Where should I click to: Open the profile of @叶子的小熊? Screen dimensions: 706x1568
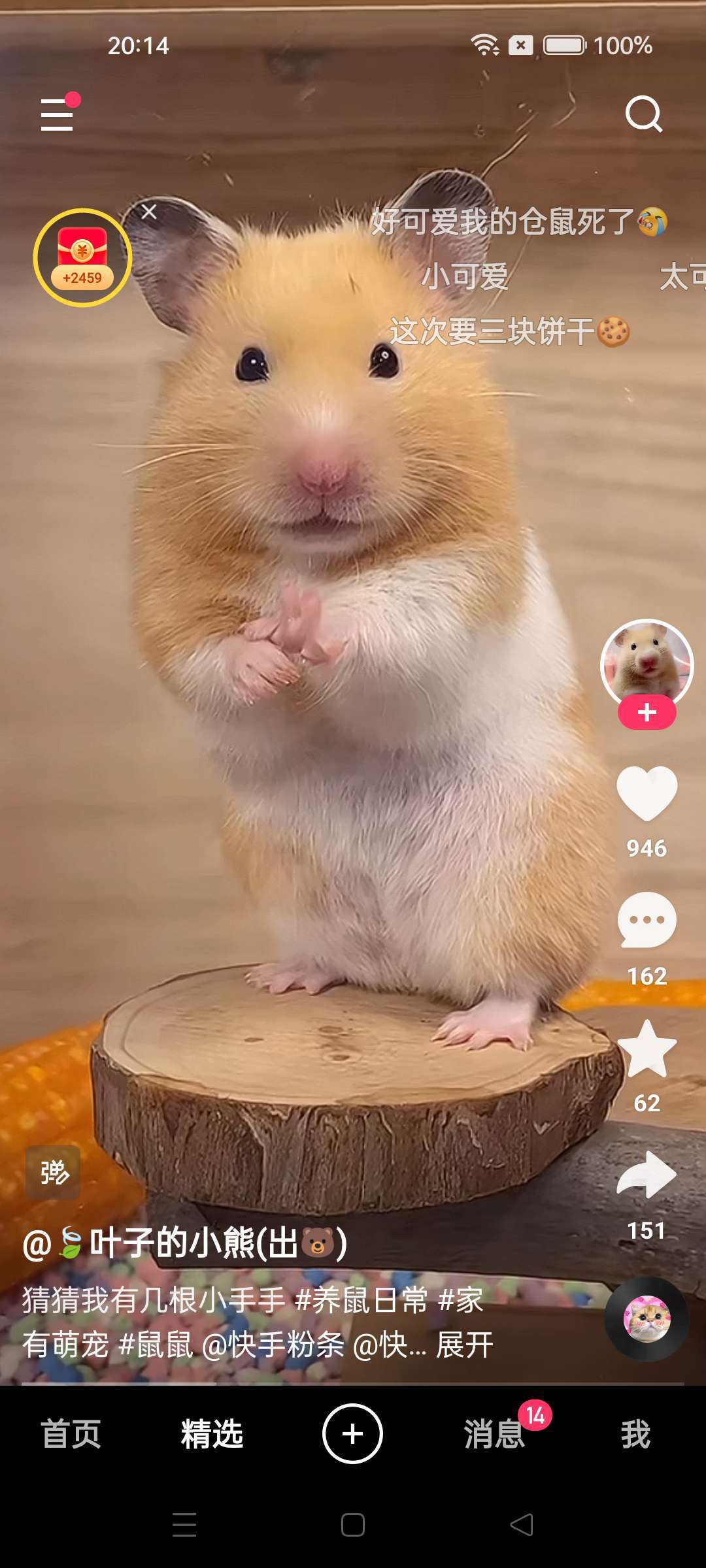(185, 1243)
